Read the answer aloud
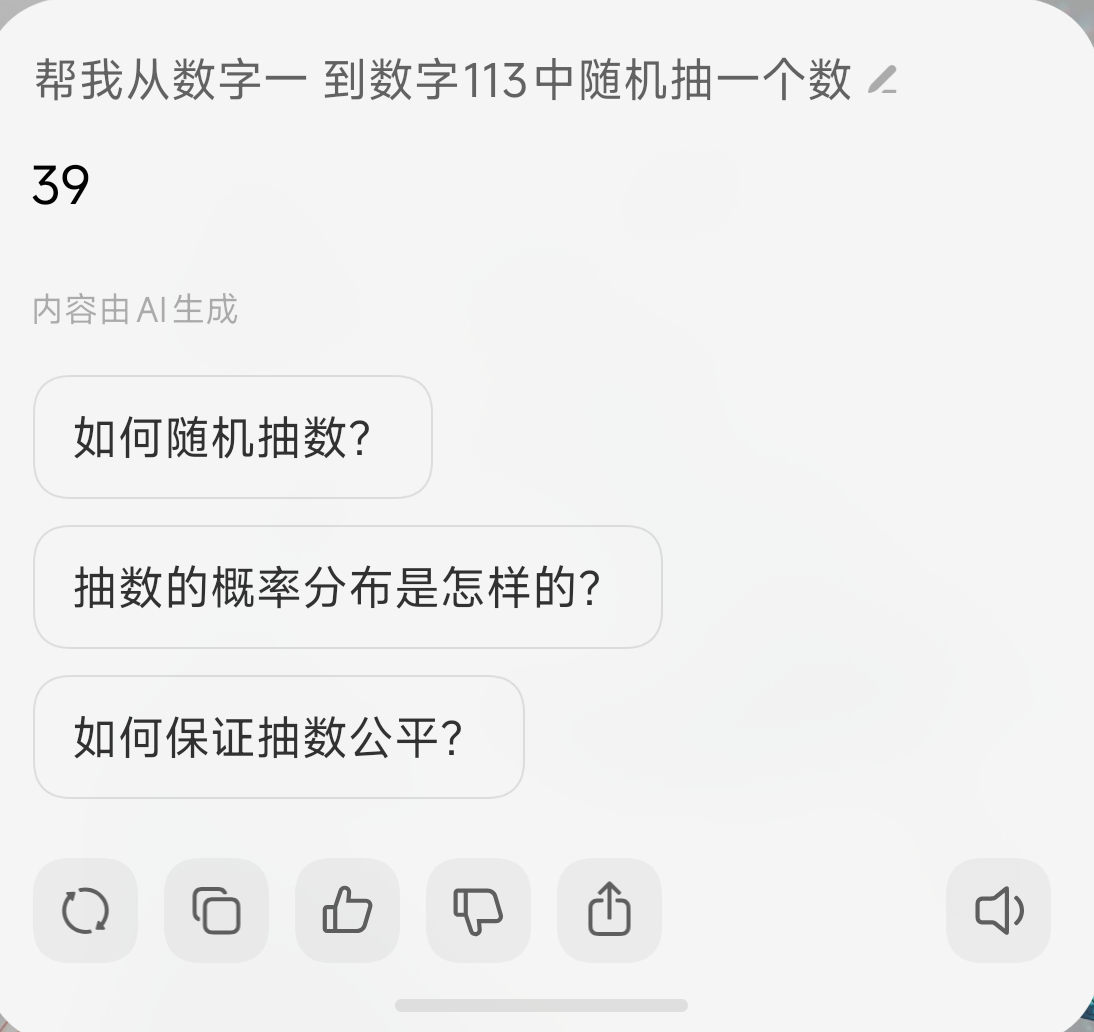The height and width of the screenshot is (1032, 1094). (998, 910)
